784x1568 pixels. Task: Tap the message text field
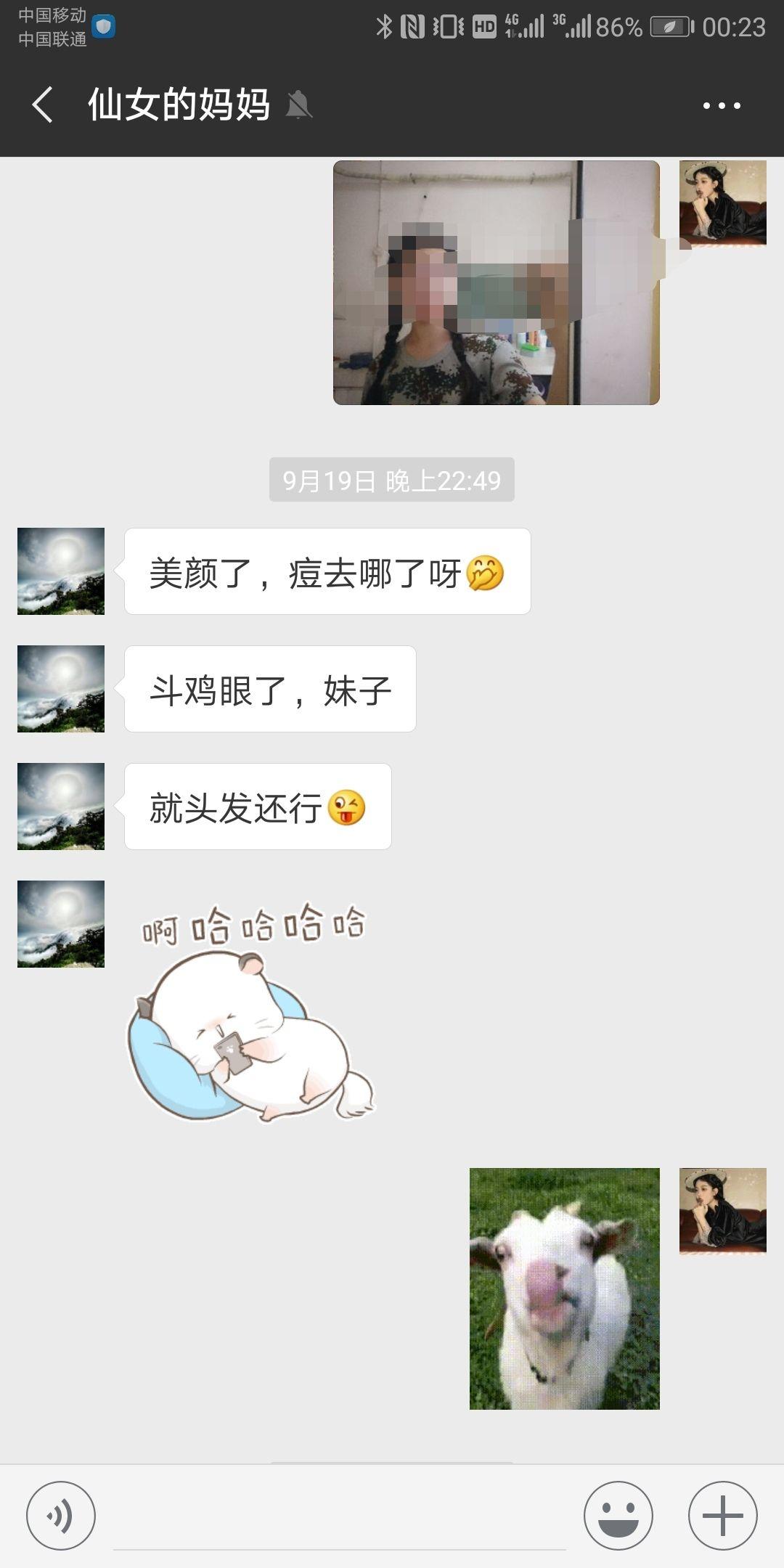coord(340,1517)
